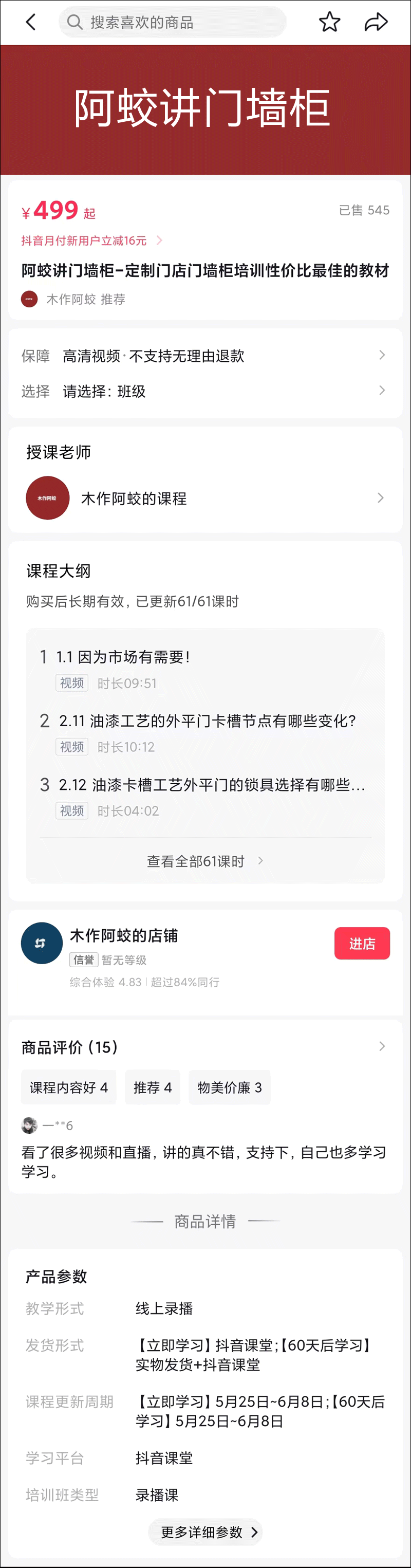The width and height of the screenshot is (411, 1568).
Task: Enter the shop with 进店 button
Action: pos(362,944)
